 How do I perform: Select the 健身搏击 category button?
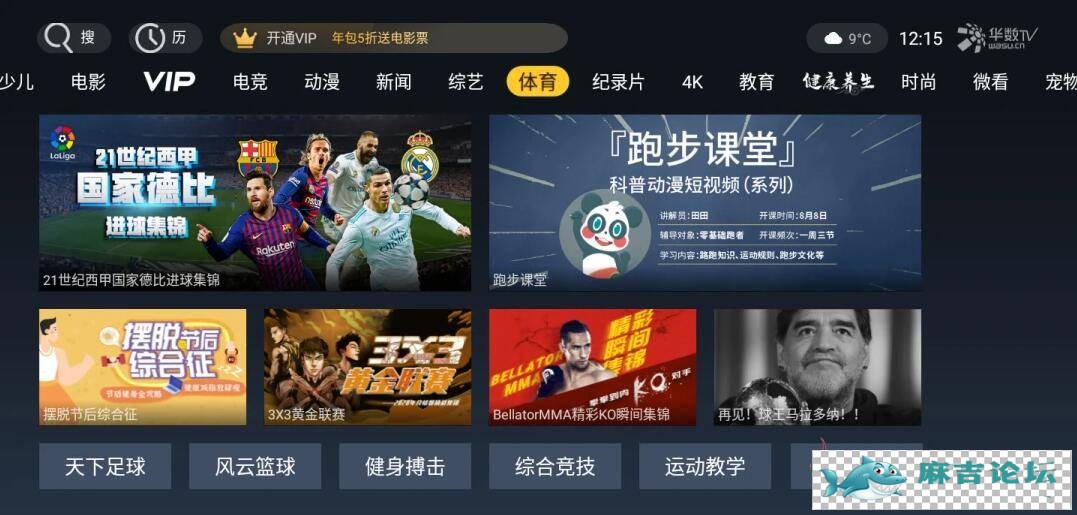point(405,466)
